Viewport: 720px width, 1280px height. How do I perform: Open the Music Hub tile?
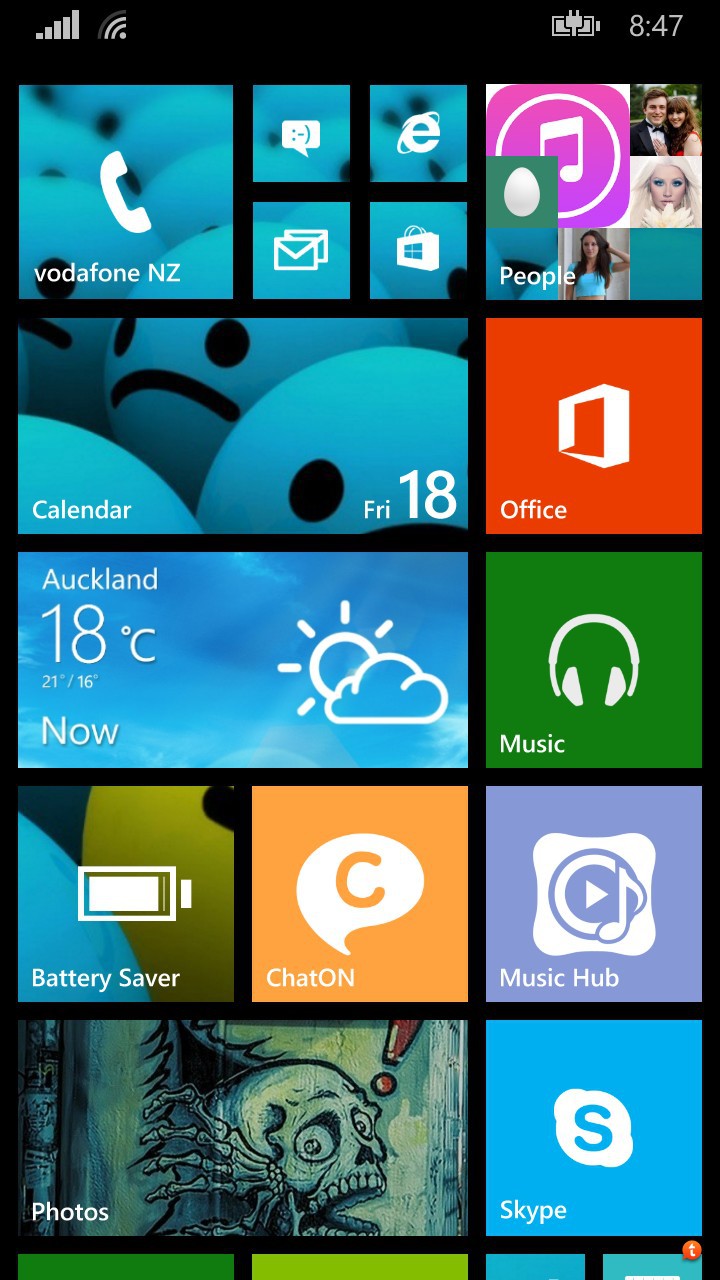pos(593,894)
